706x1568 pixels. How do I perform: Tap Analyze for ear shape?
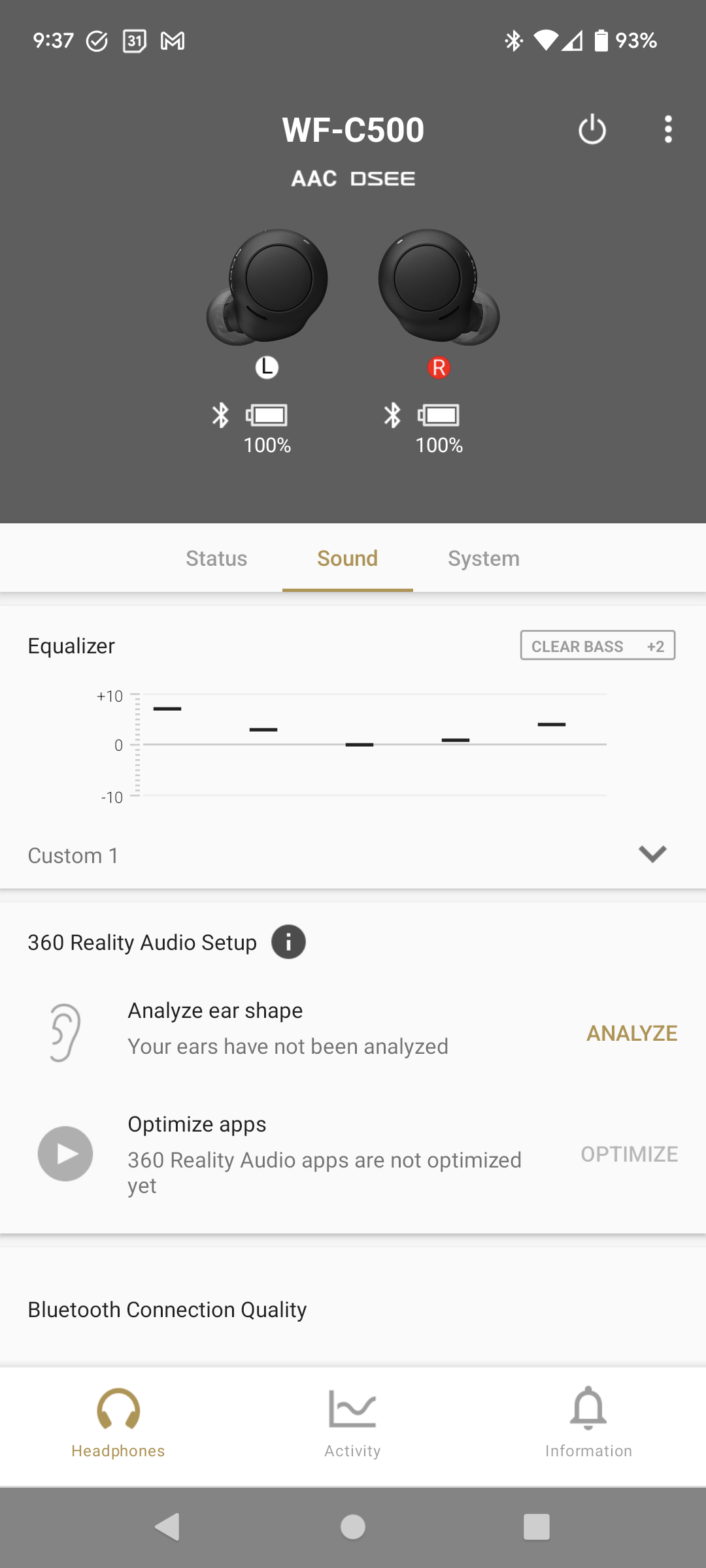coord(631,1033)
